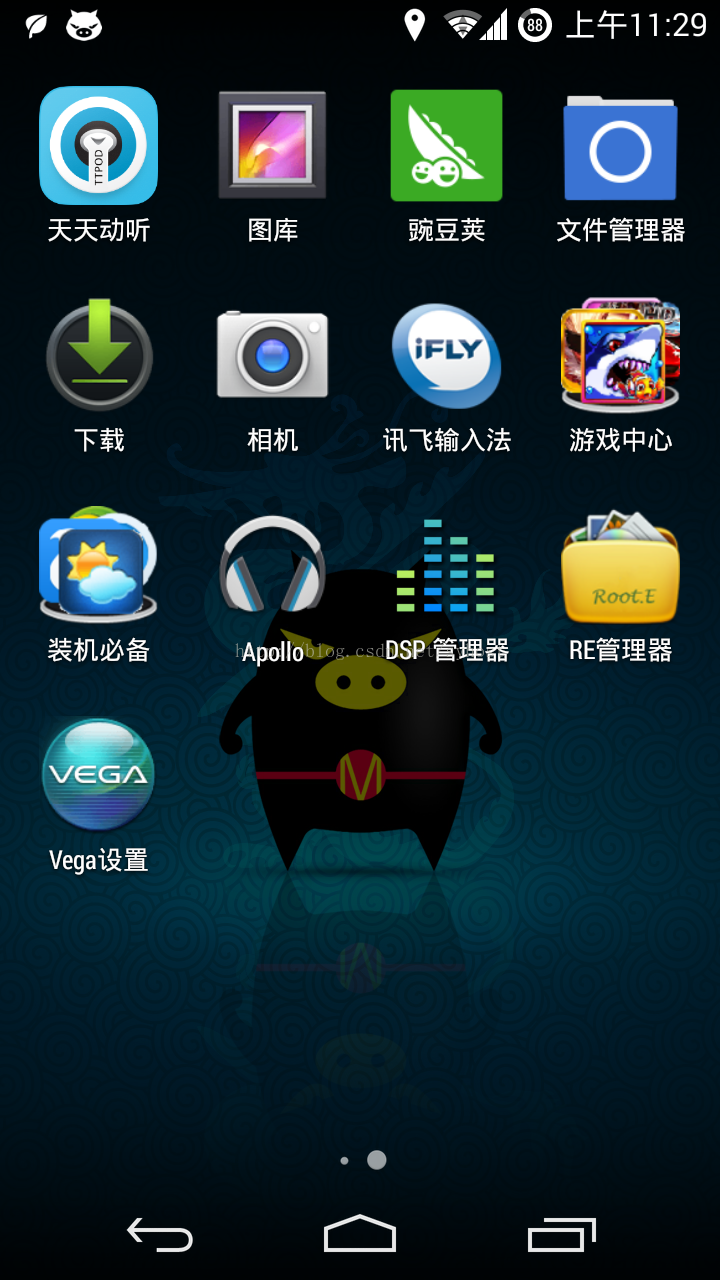Screen dimensions: 720x1280
Task: Show recent apps
Action: coord(561,1236)
